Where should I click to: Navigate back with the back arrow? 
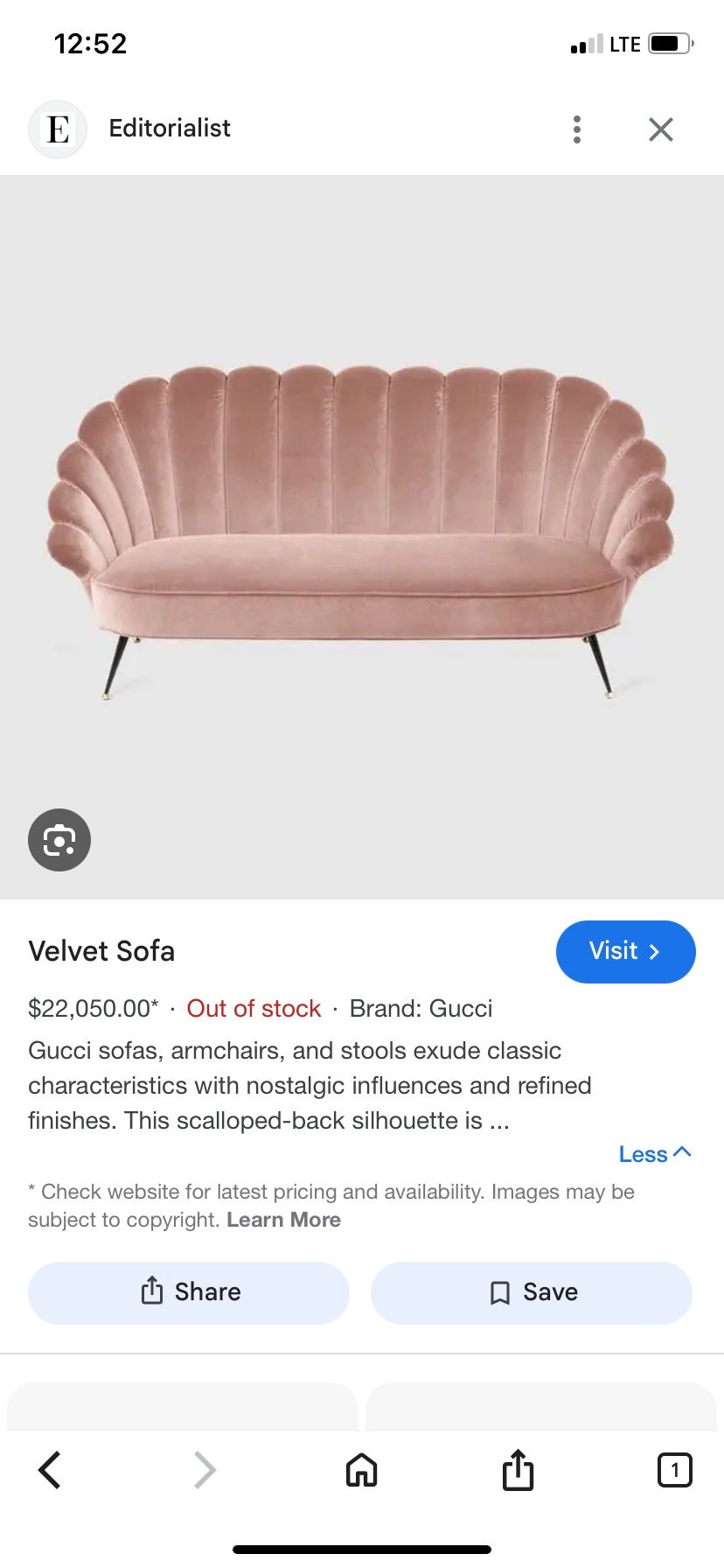tap(50, 1470)
